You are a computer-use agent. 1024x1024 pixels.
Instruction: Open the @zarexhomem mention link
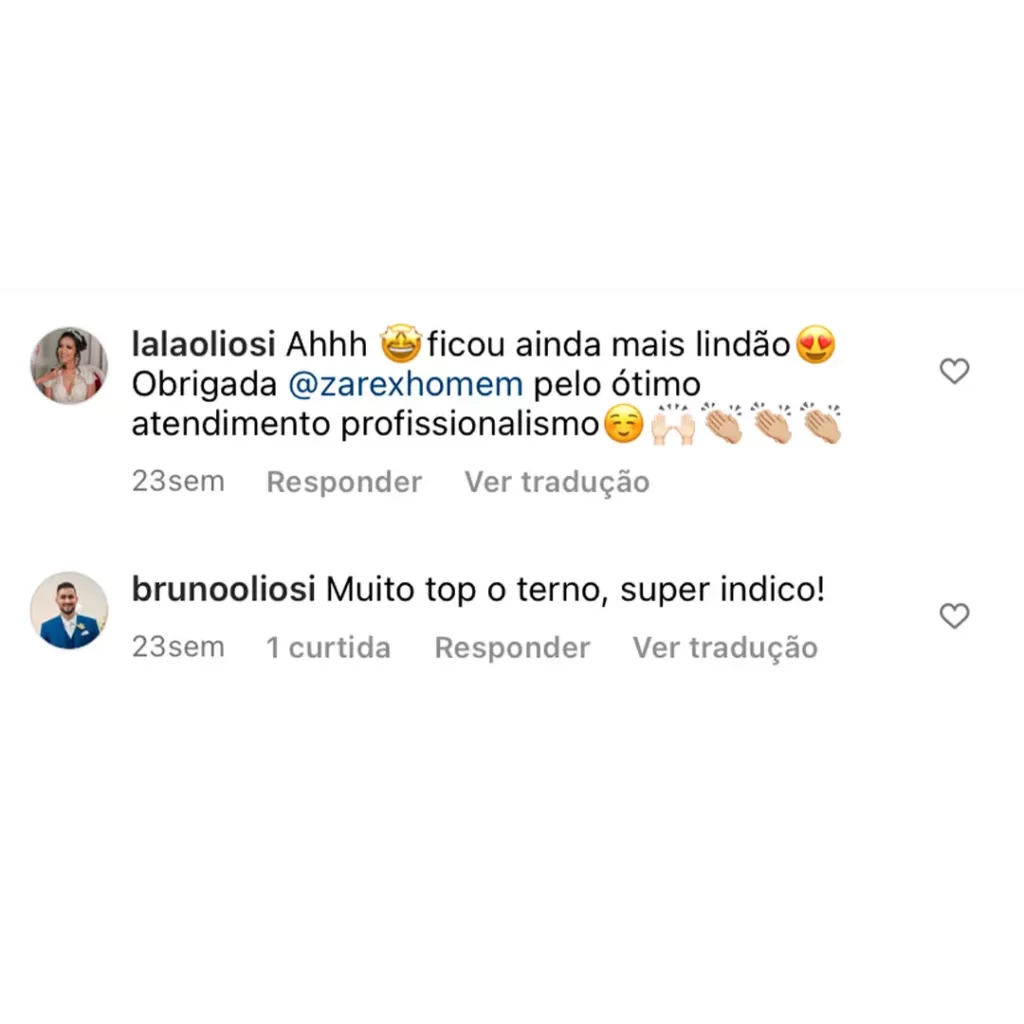(x=406, y=385)
